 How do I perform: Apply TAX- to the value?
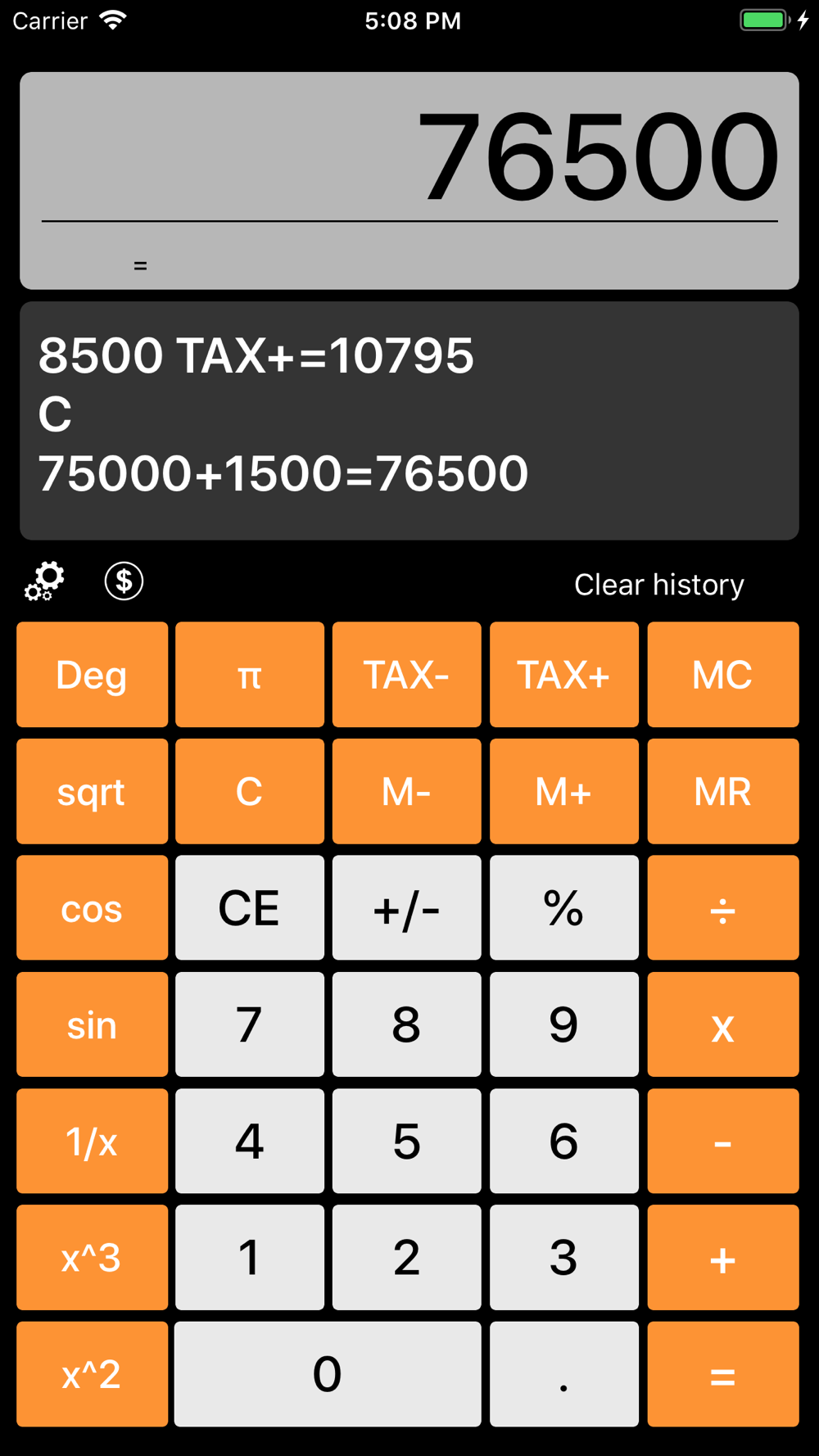[x=407, y=675]
